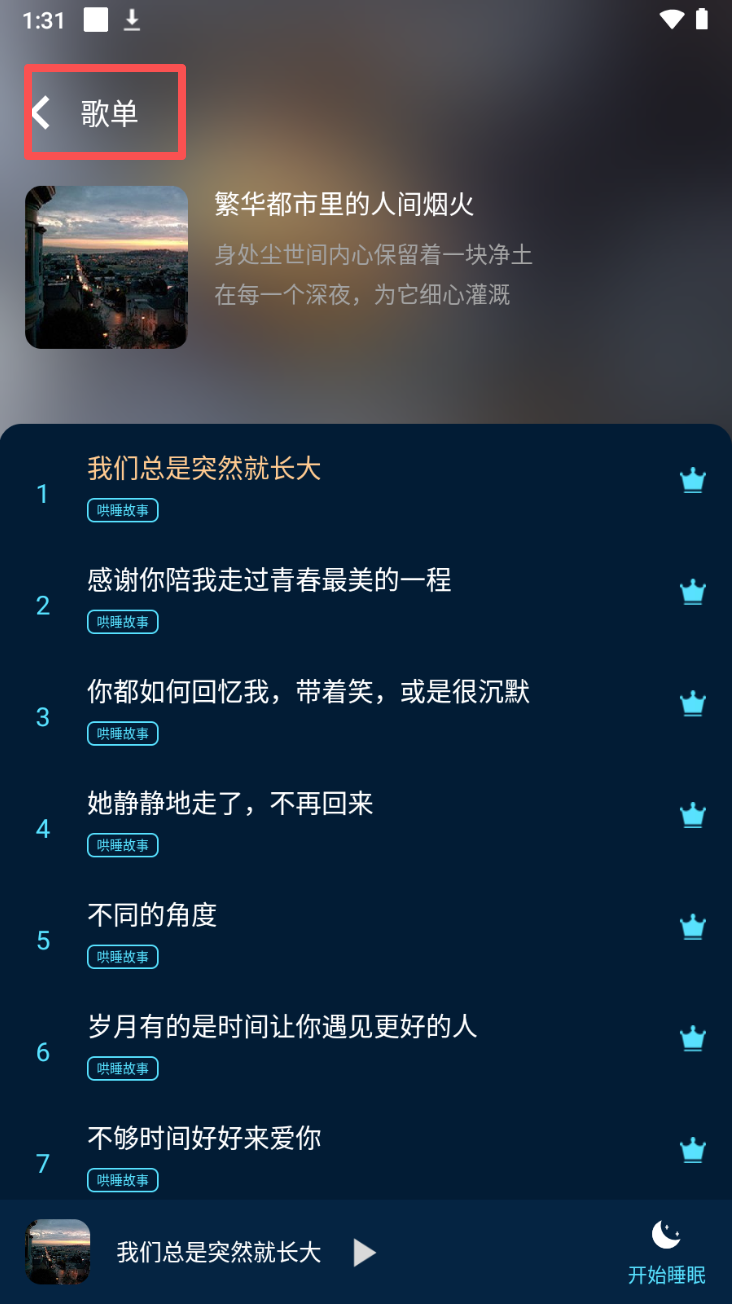Open 岁月有的是时间让你遇见更好的人
Screen dimensions: 732x1304
click(282, 1027)
